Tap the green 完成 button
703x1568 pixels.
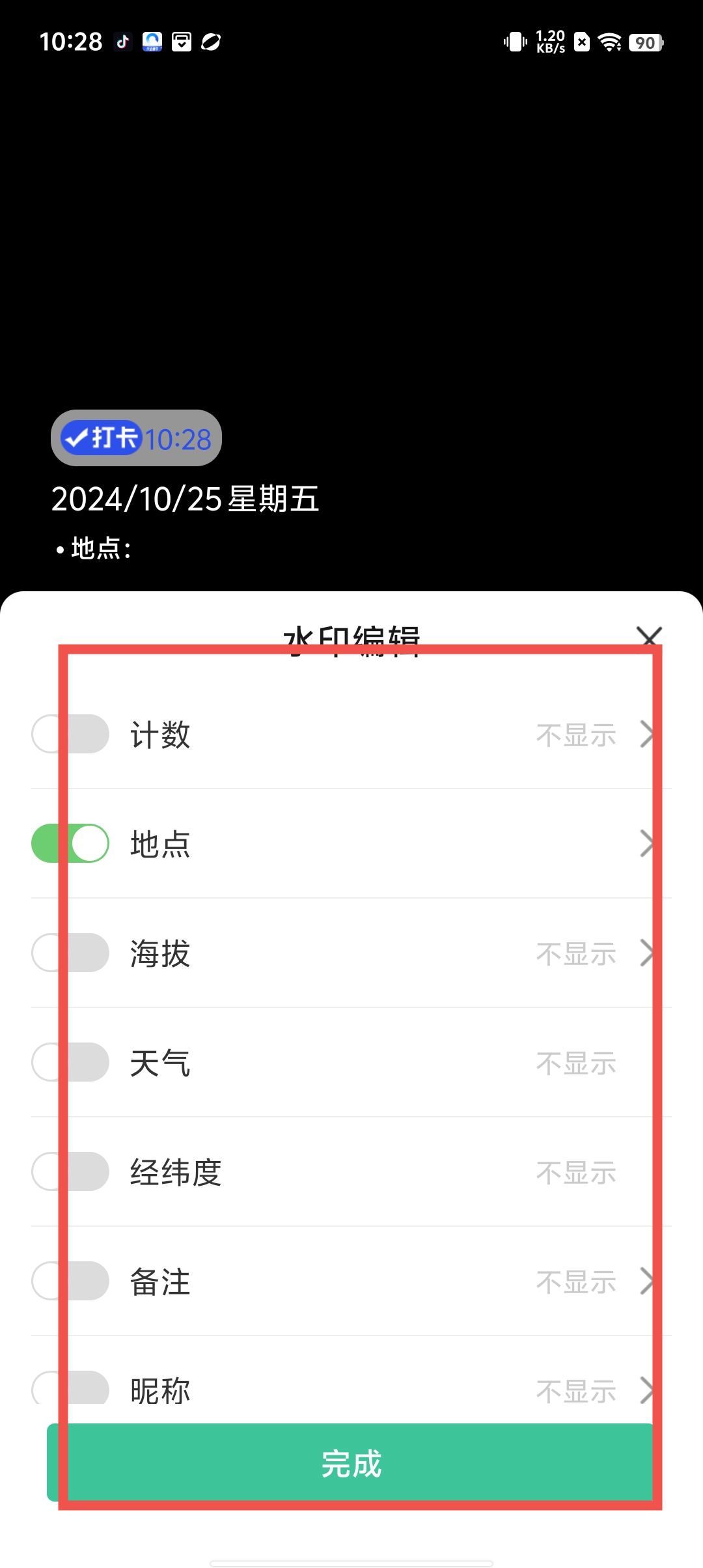(351, 1463)
